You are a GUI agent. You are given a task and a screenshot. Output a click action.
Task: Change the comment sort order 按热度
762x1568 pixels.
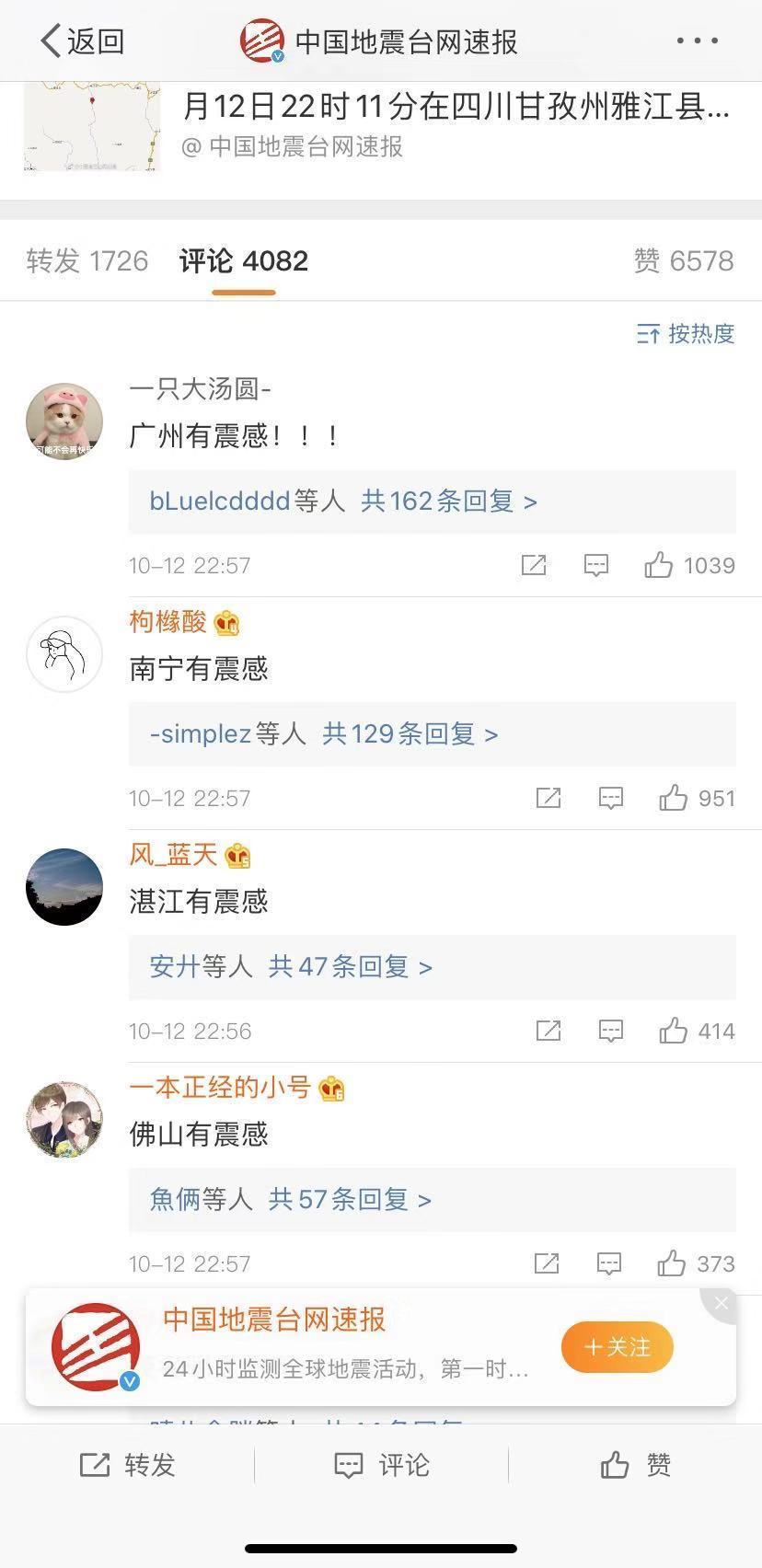pos(686,334)
